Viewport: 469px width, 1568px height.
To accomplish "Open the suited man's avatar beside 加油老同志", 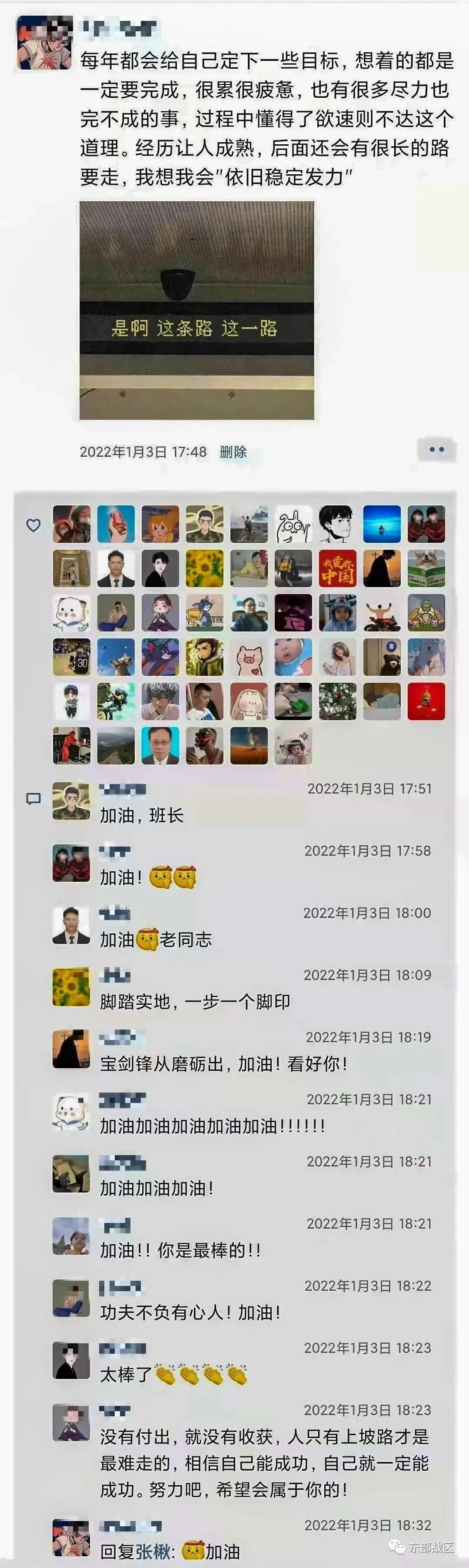I will tap(71, 925).
